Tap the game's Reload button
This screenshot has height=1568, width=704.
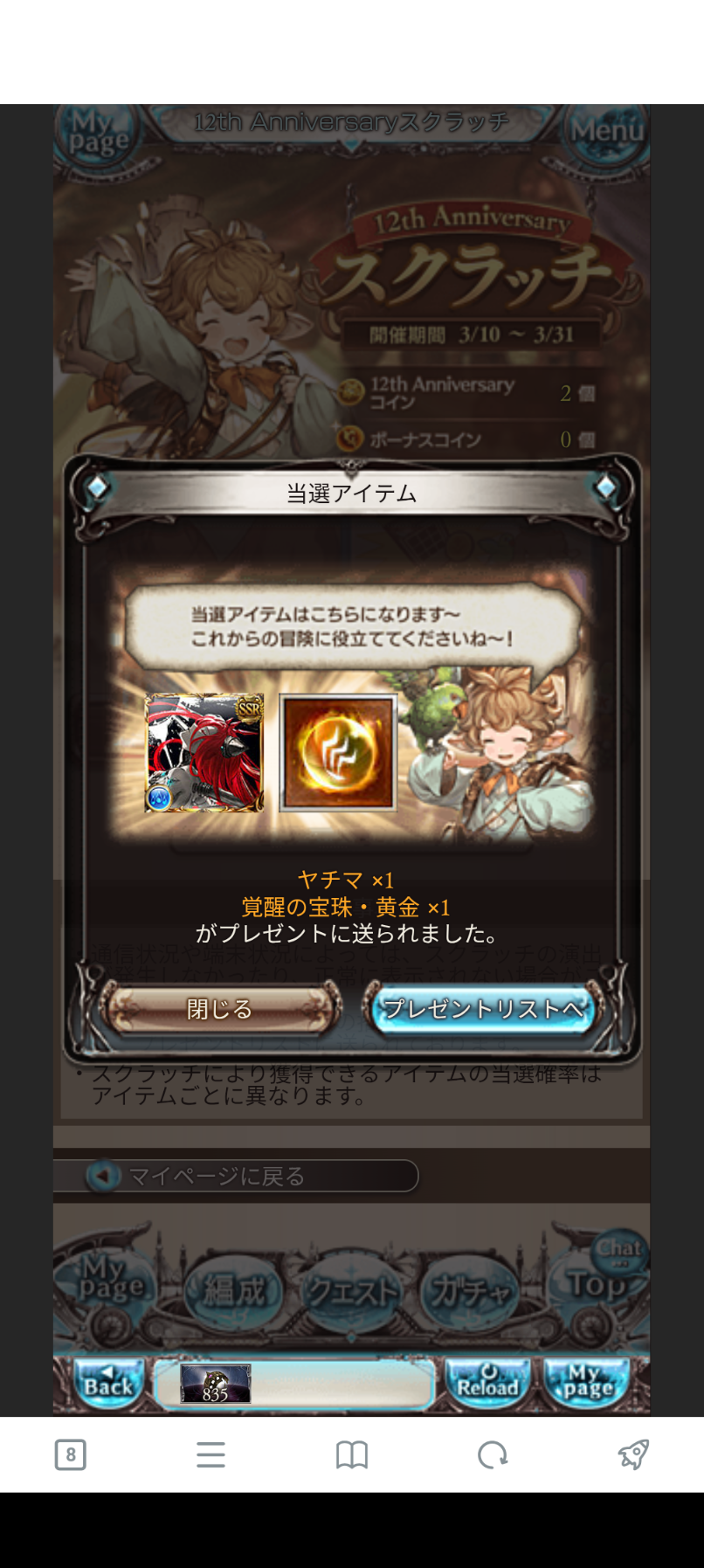(487, 1385)
